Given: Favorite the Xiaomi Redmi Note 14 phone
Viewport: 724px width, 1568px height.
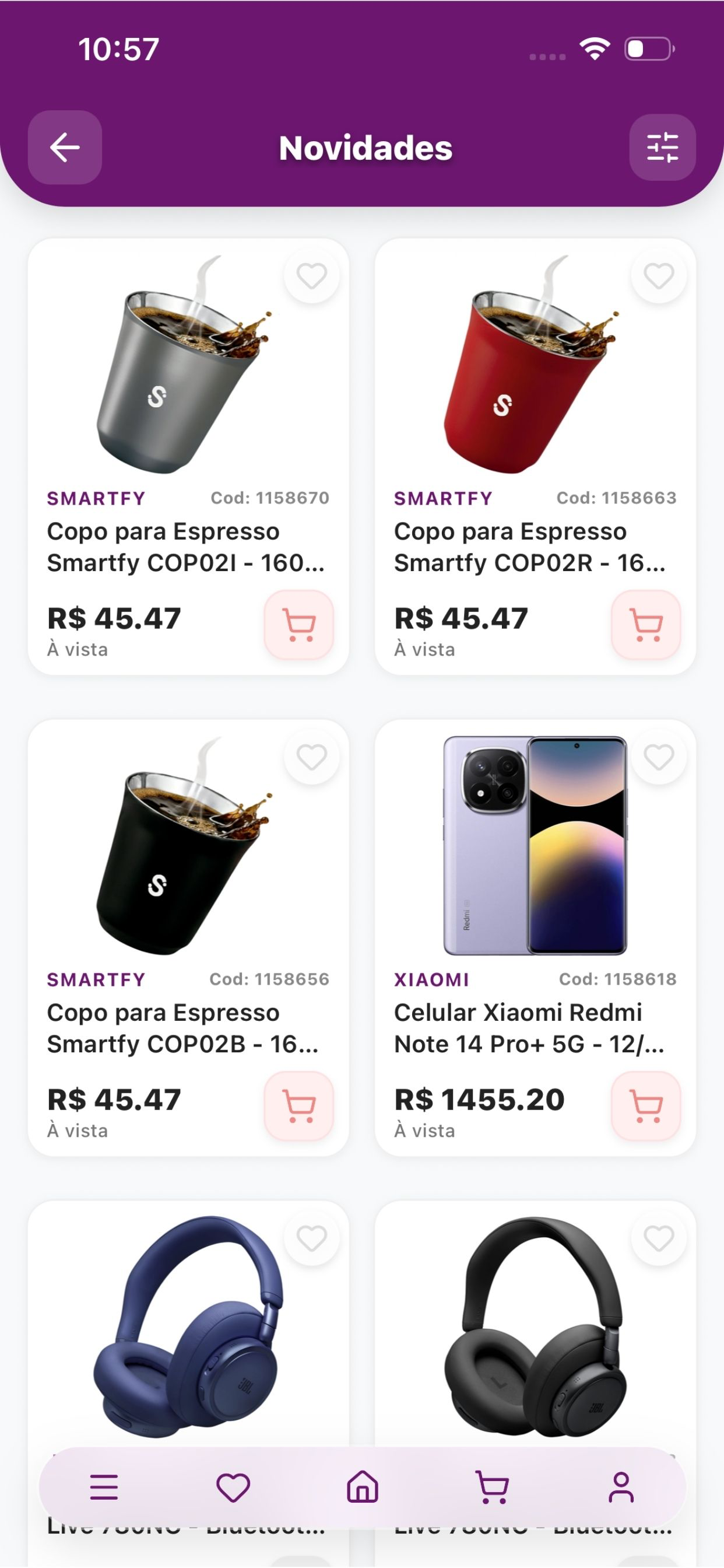Looking at the screenshot, I should (x=659, y=757).
